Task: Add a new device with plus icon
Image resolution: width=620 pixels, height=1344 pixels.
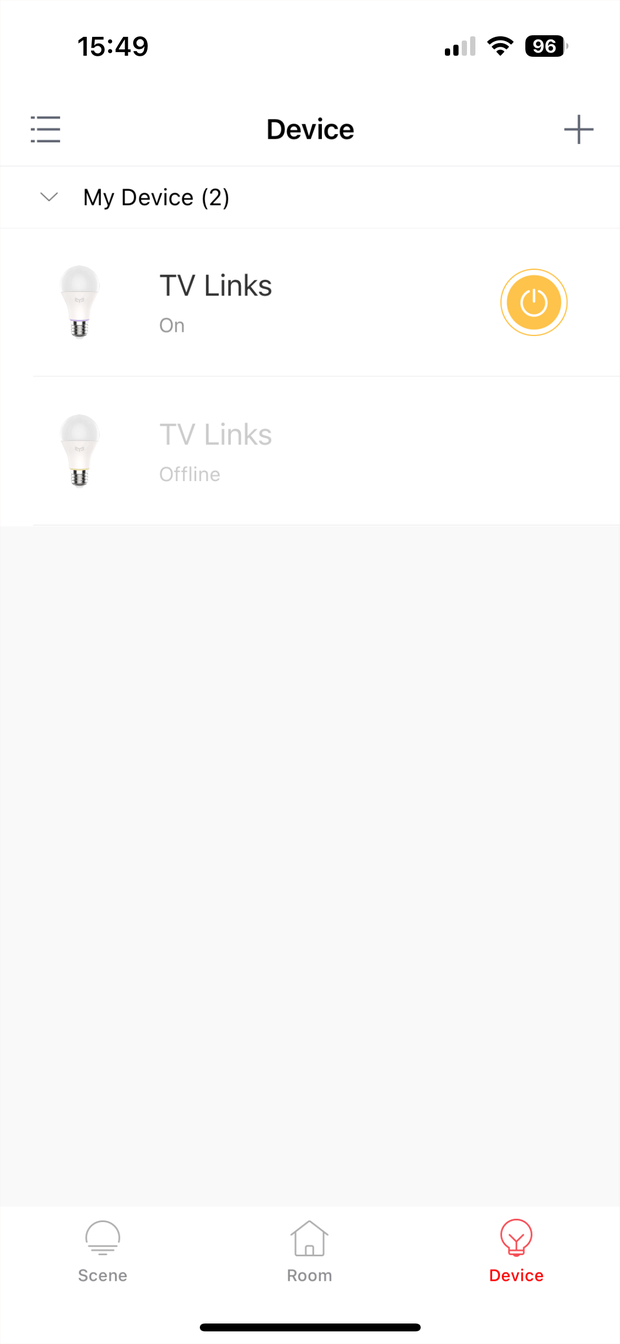Action: click(578, 129)
